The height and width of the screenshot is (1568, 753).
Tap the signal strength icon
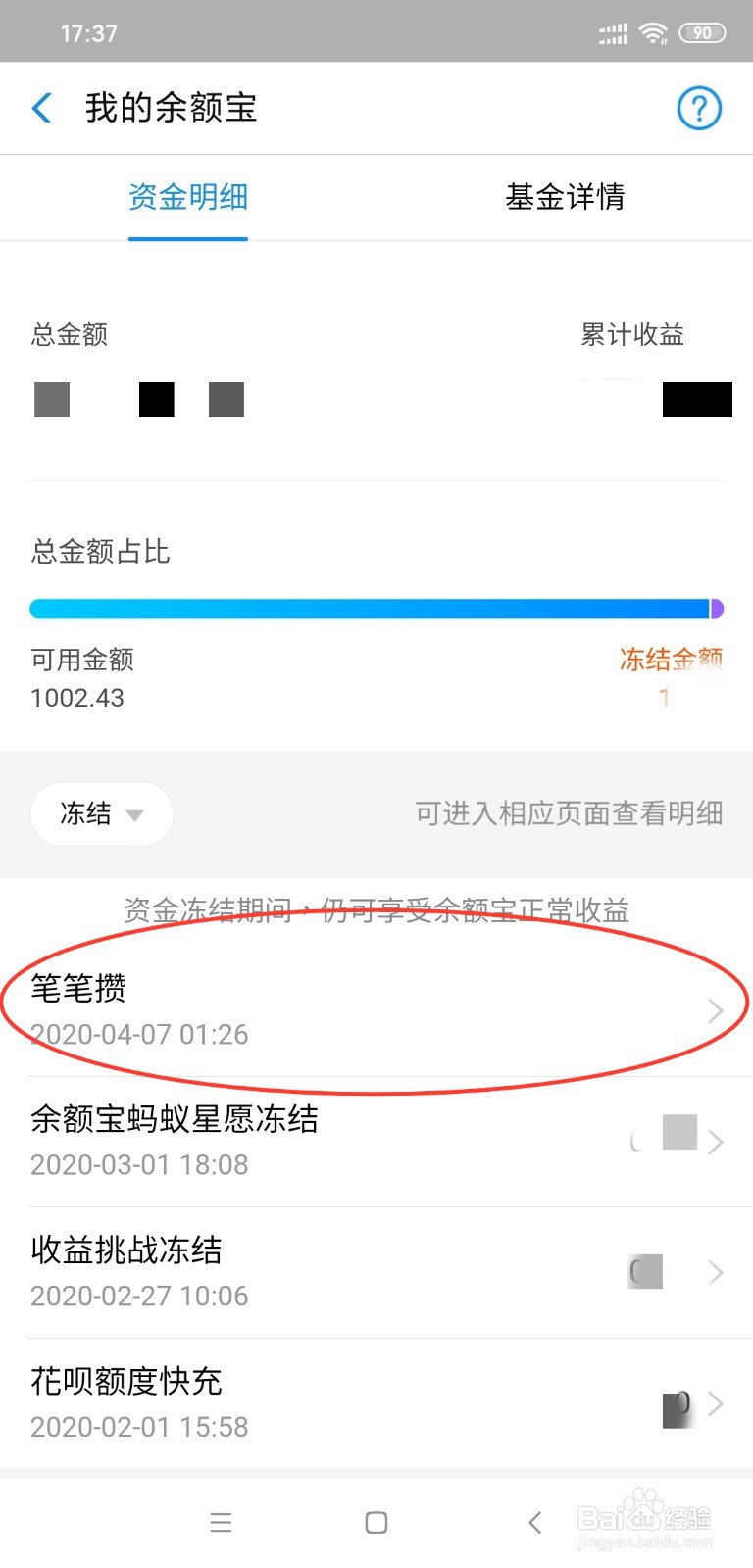click(611, 31)
